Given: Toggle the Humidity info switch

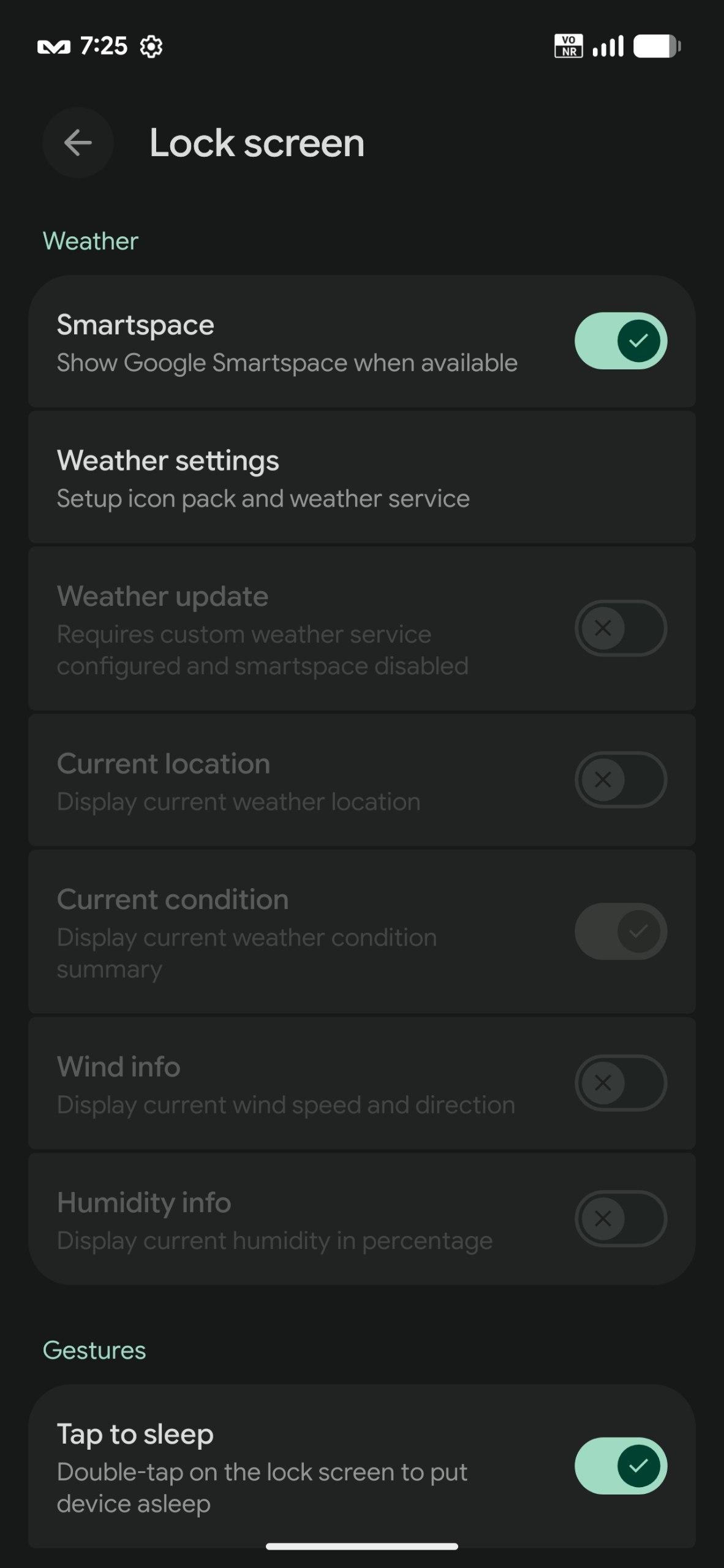Looking at the screenshot, I should (x=620, y=1218).
